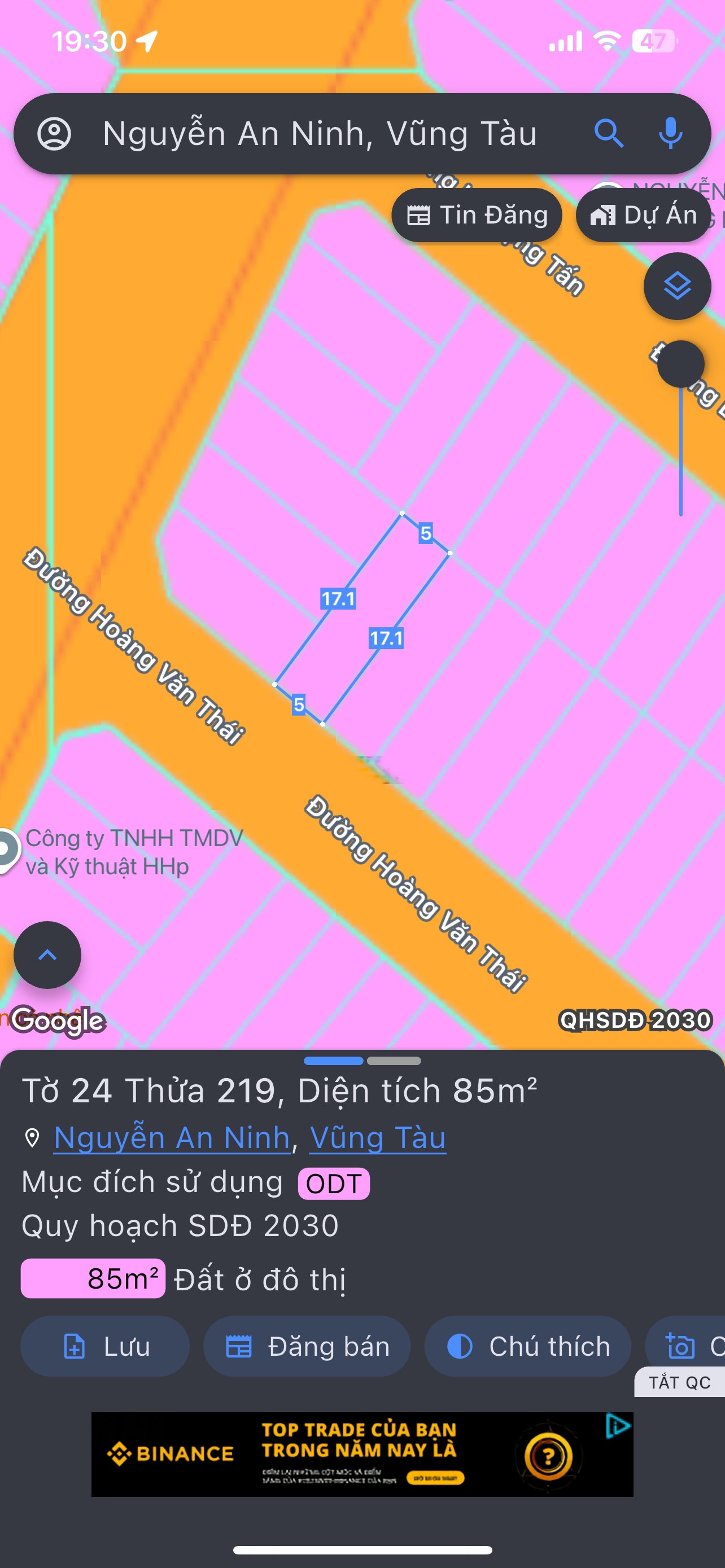Open the Dự Án projects chip

click(644, 216)
